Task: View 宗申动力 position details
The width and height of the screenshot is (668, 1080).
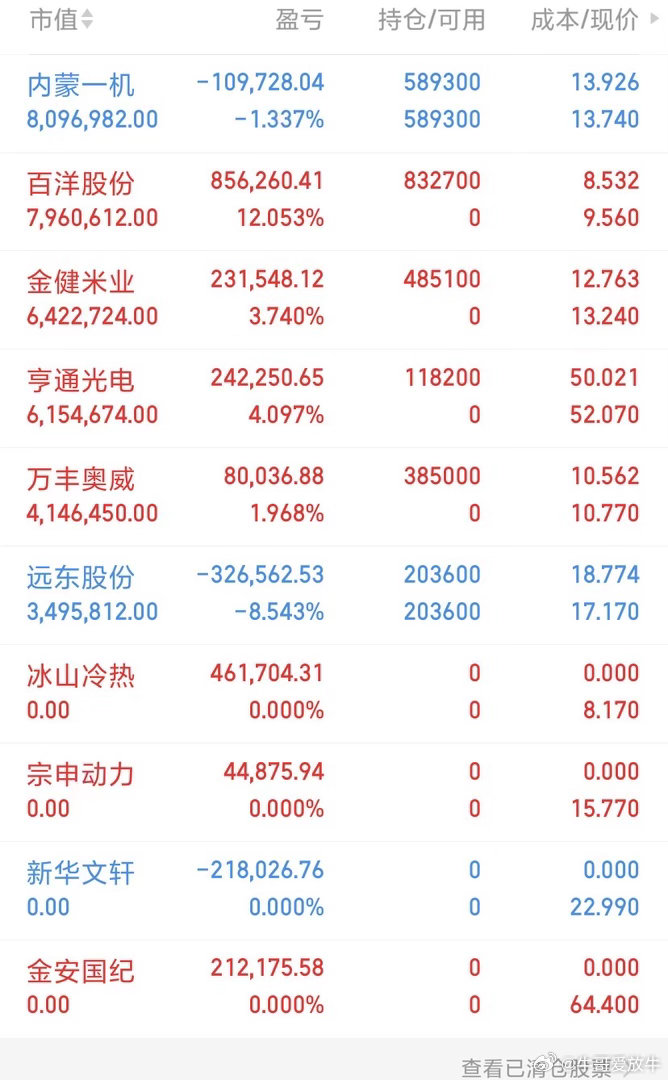Action: click(334, 793)
